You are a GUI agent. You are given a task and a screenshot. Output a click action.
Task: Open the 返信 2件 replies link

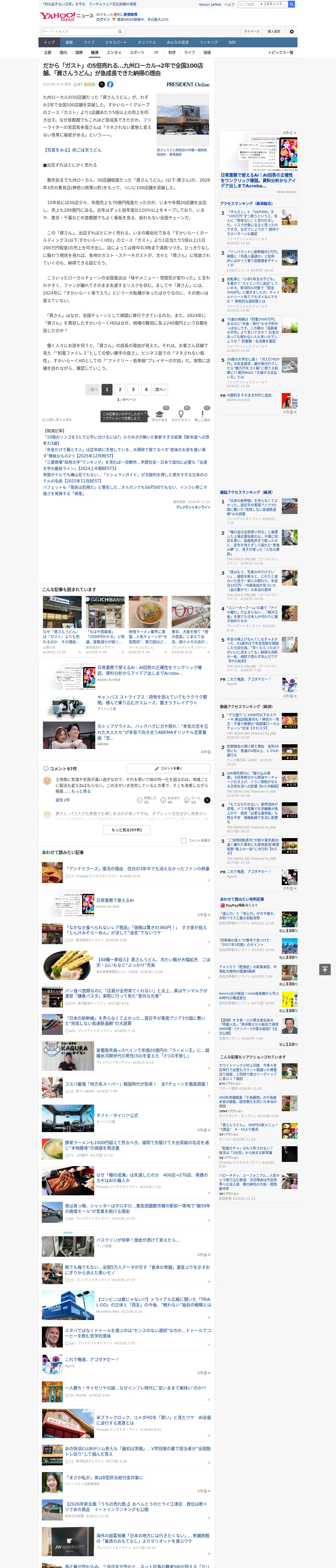tap(62, 800)
